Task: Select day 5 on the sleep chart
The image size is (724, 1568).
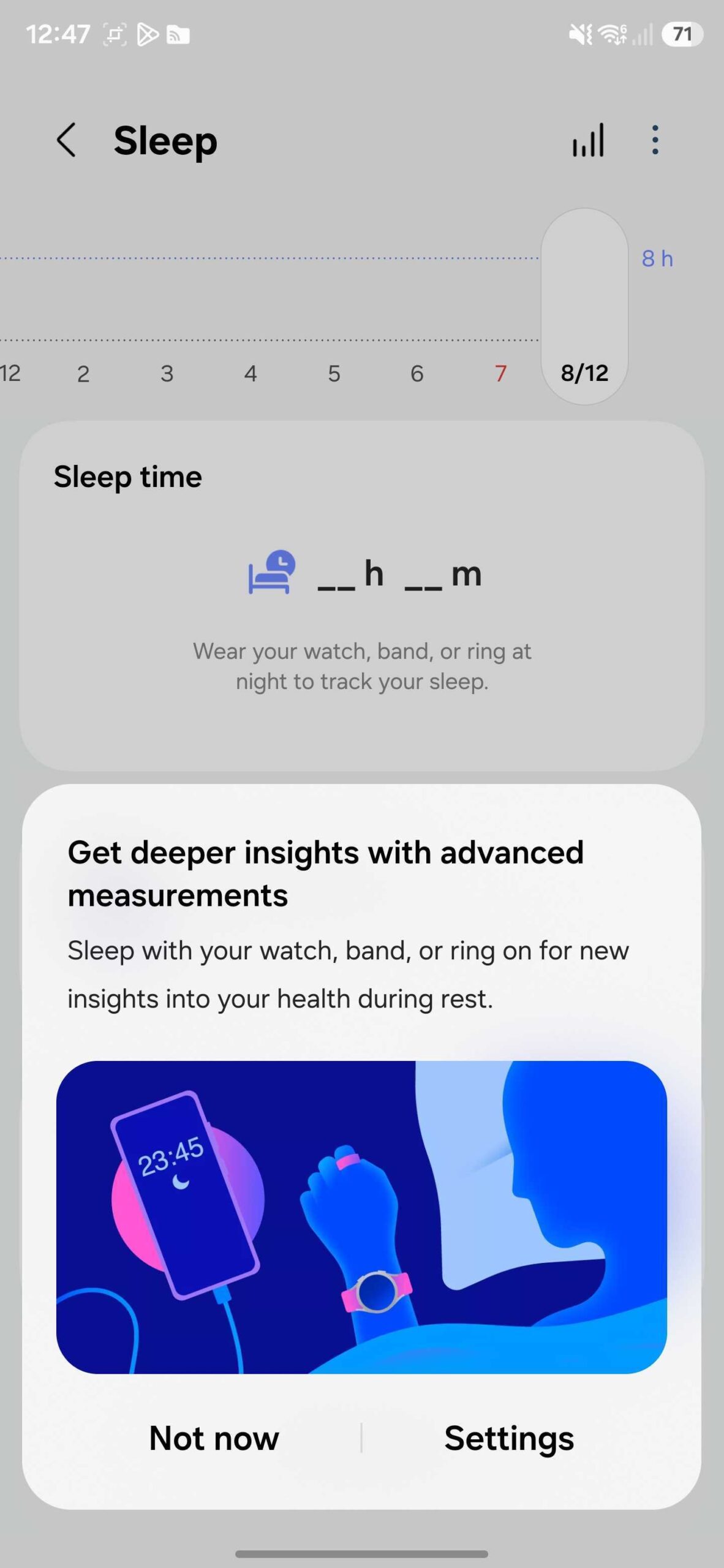Action: click(334, 373)
